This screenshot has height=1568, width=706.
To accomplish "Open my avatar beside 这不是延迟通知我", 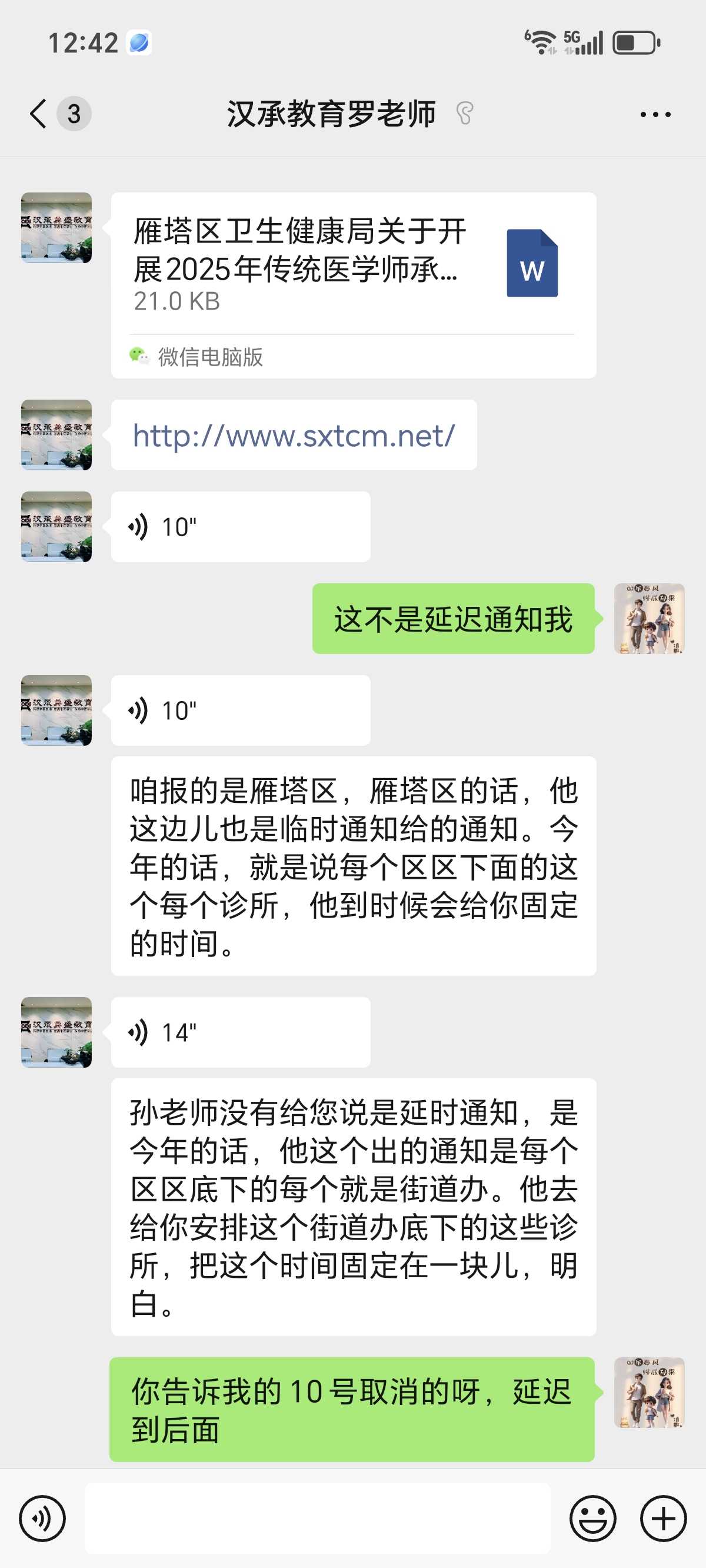I will [x=649, y=619].
